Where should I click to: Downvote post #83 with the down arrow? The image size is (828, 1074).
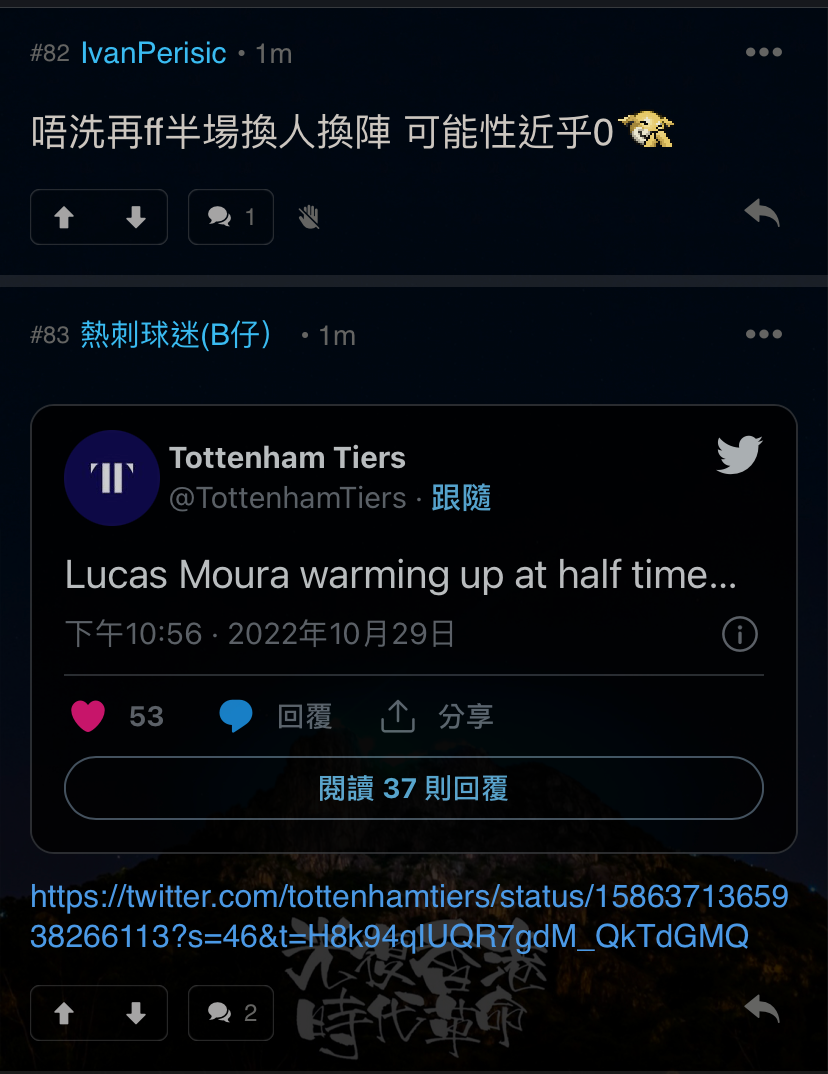click(134, 1011)
